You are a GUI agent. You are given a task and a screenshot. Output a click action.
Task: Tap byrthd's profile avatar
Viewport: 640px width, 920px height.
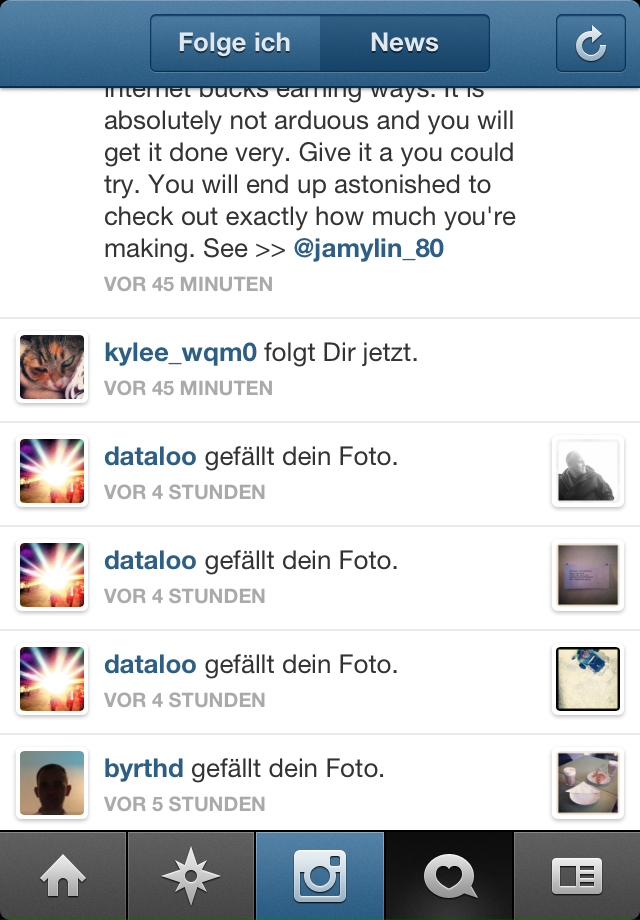52,784
